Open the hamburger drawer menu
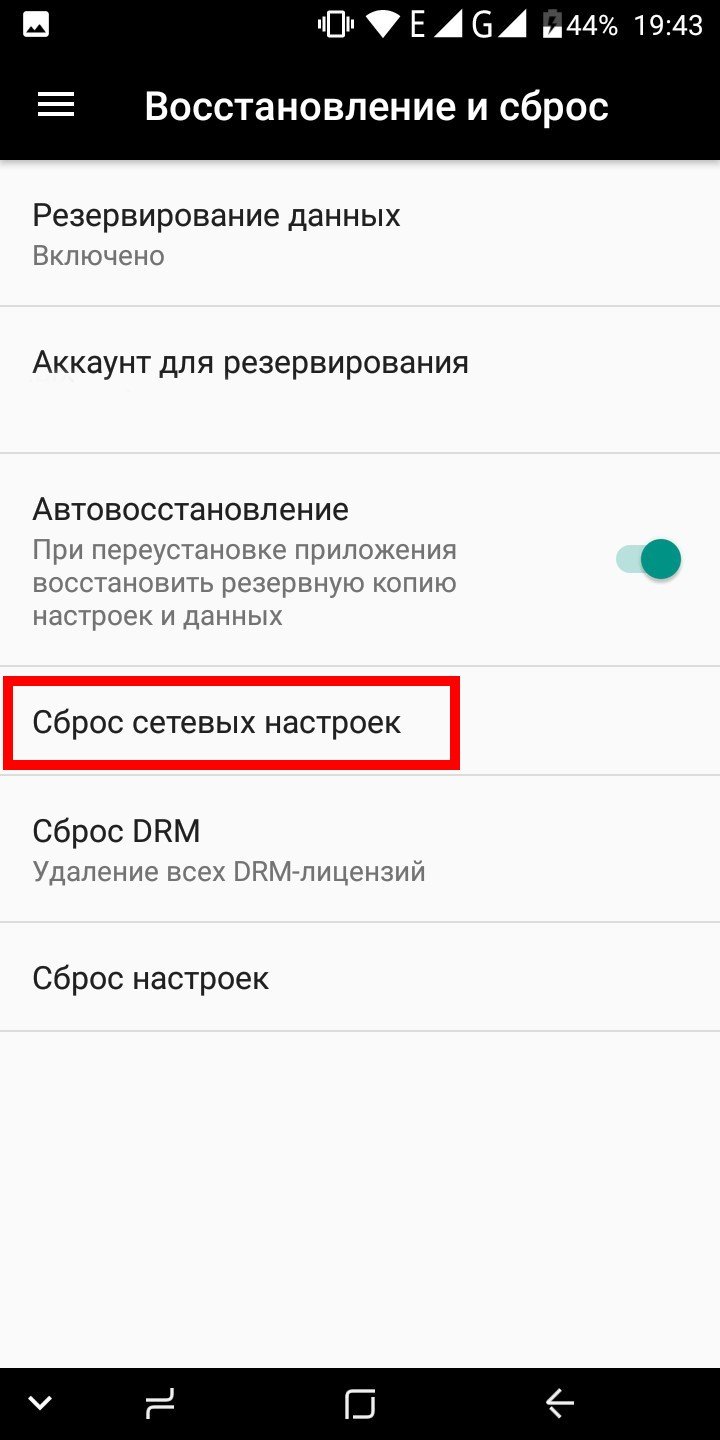Viewport: 720px width, 1440px height. point(56,105)
